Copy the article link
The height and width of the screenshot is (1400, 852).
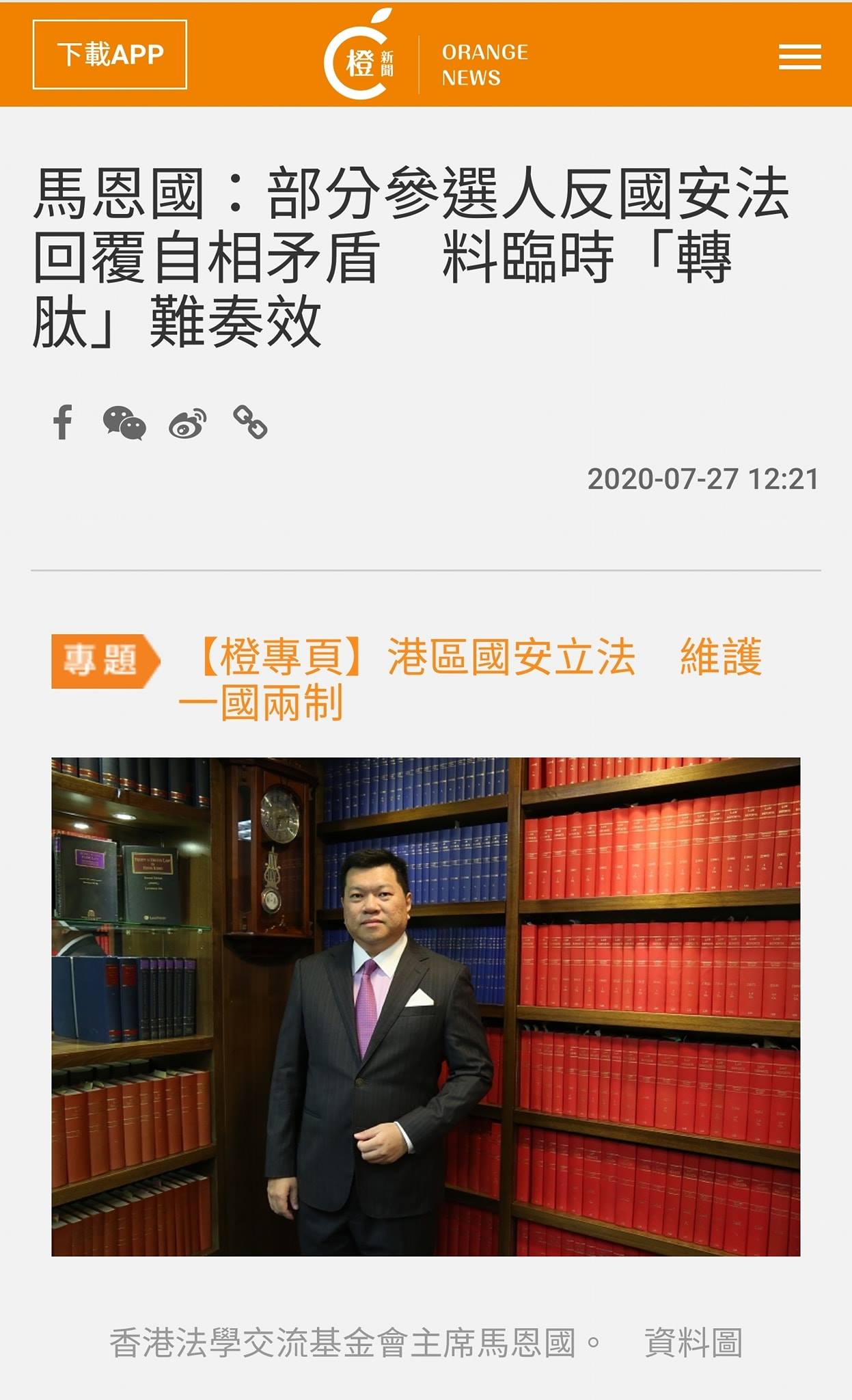[x=250, y=422]
